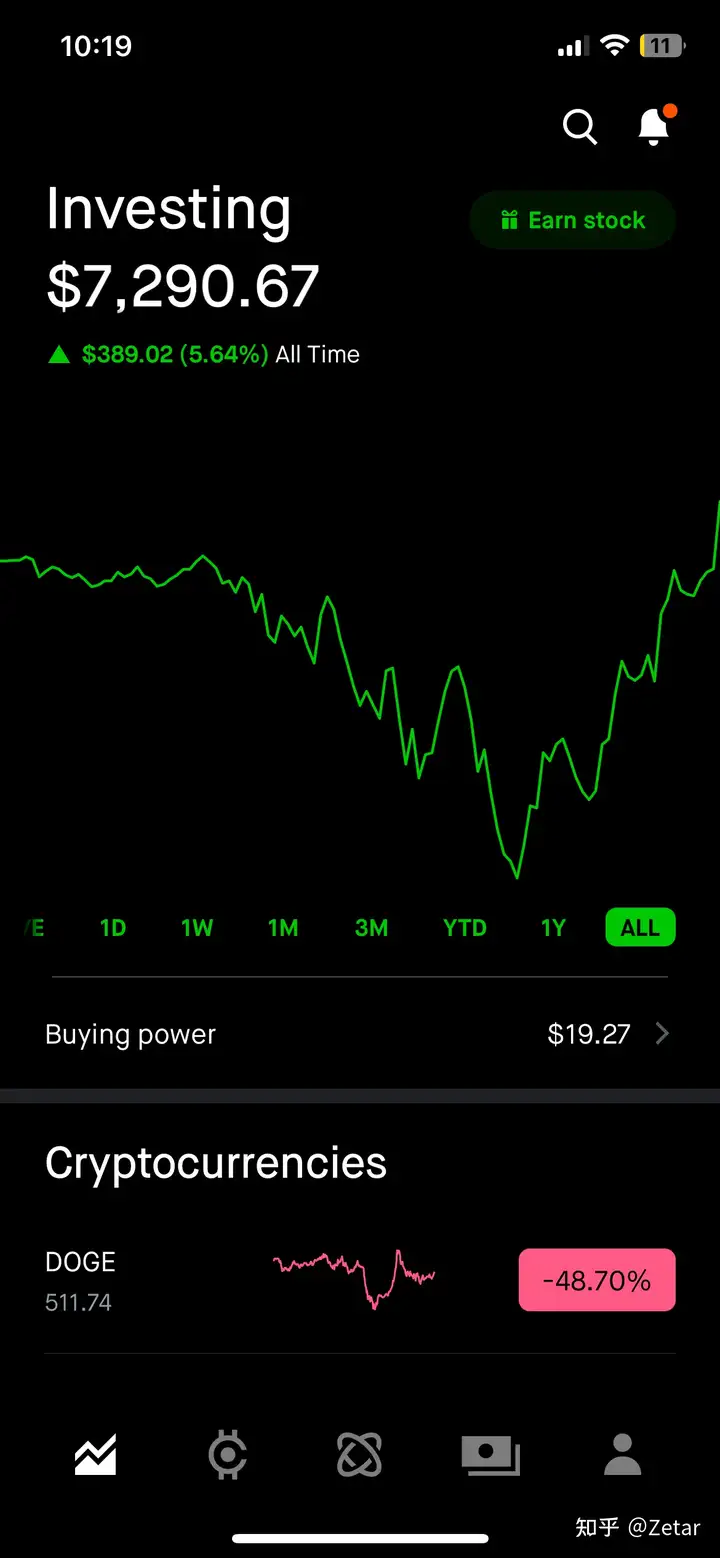Tap the Earn stock button

coord(573,220)
